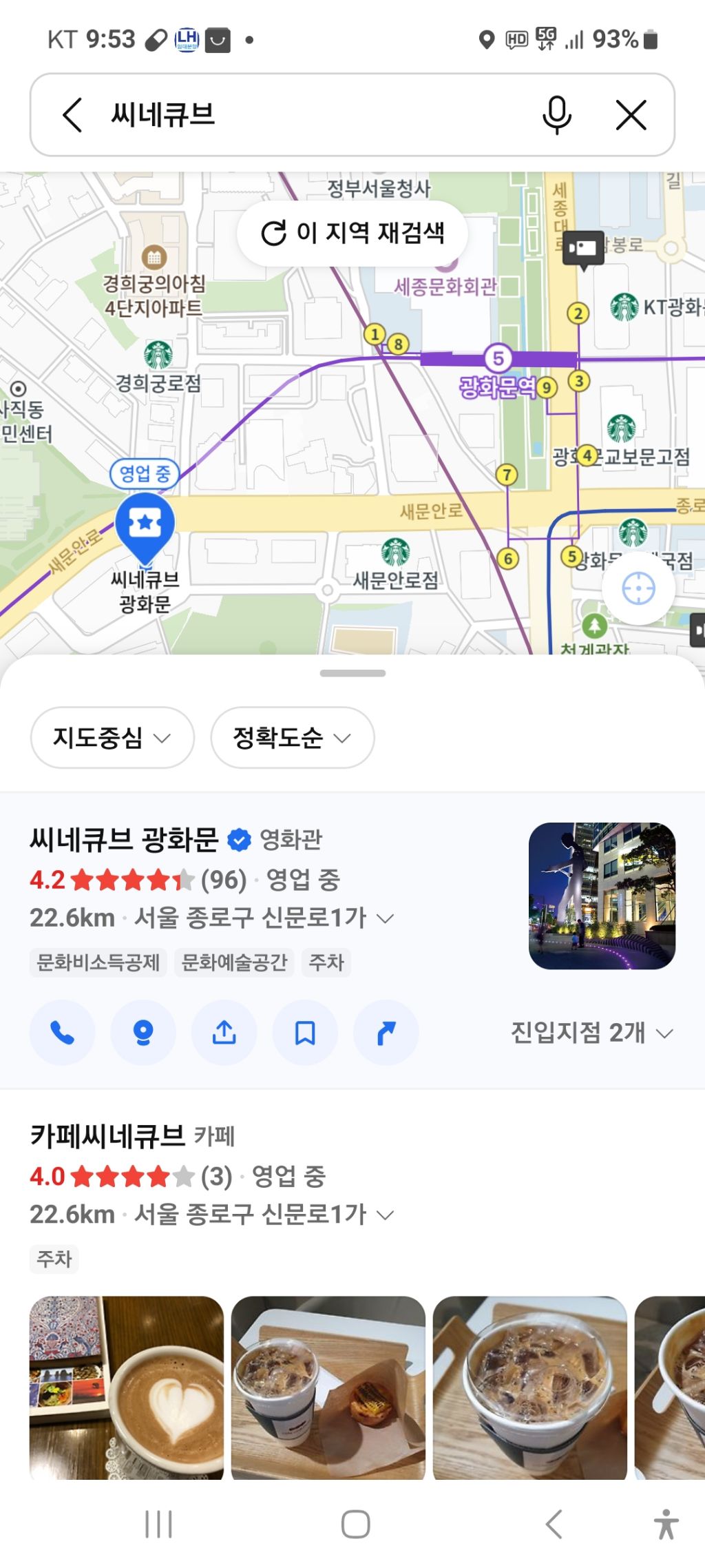This screenshot has height=1568, width=705.
Task: Save 씨네큐브 광화문 to bookmarks
Action: (x=305, y=1033)
